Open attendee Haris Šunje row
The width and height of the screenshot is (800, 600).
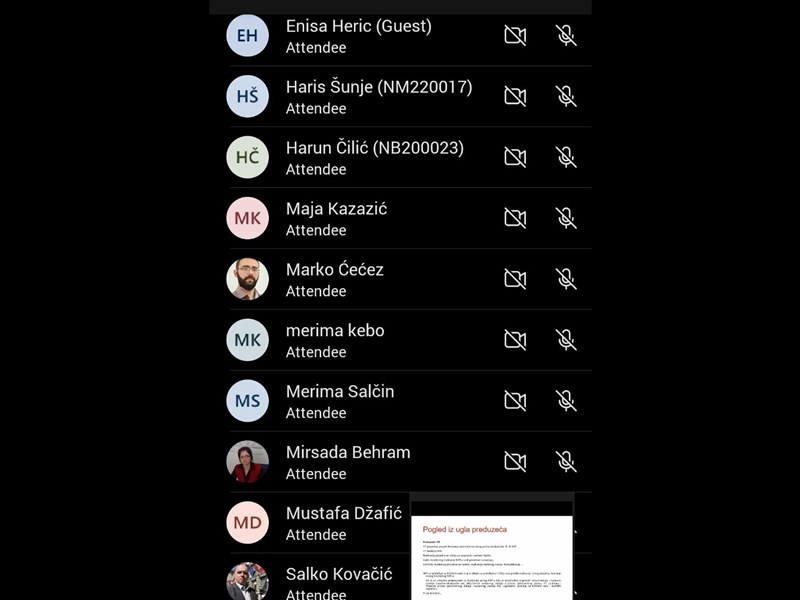point(378,97)
